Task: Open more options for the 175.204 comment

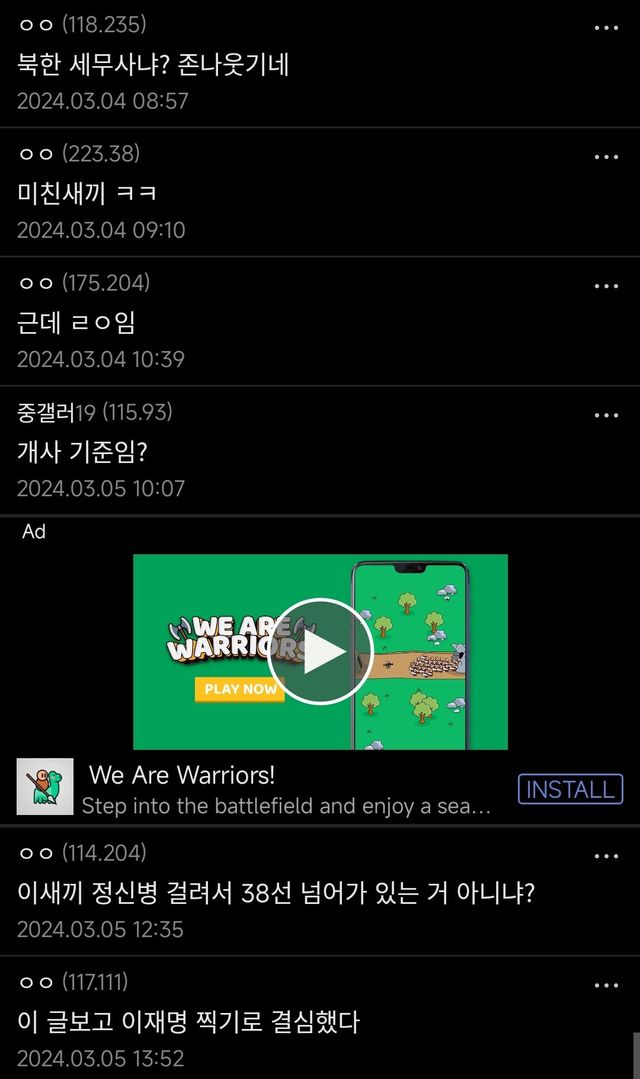Action: coord(606,286)
